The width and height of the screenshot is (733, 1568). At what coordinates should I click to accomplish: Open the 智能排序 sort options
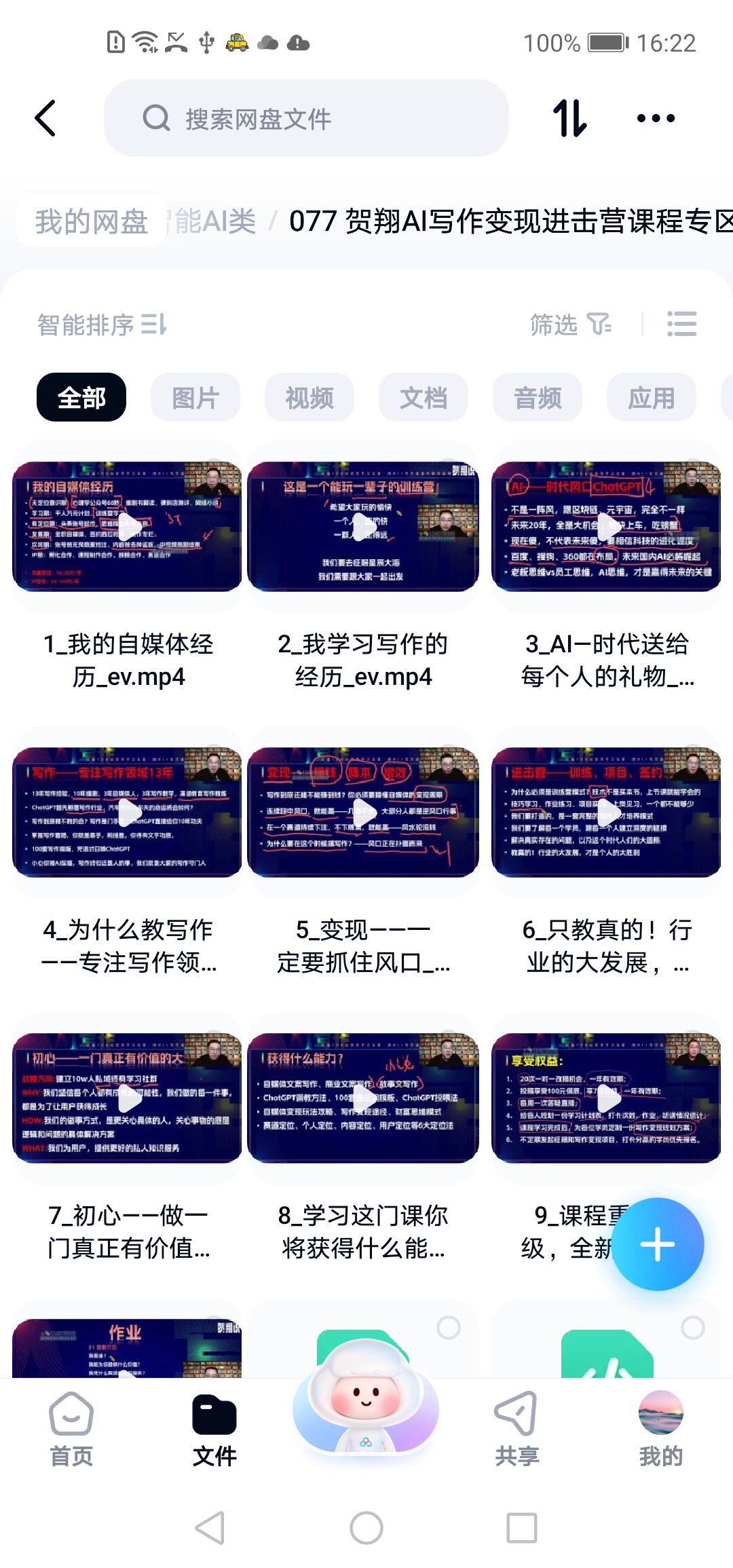coord(102,324)
